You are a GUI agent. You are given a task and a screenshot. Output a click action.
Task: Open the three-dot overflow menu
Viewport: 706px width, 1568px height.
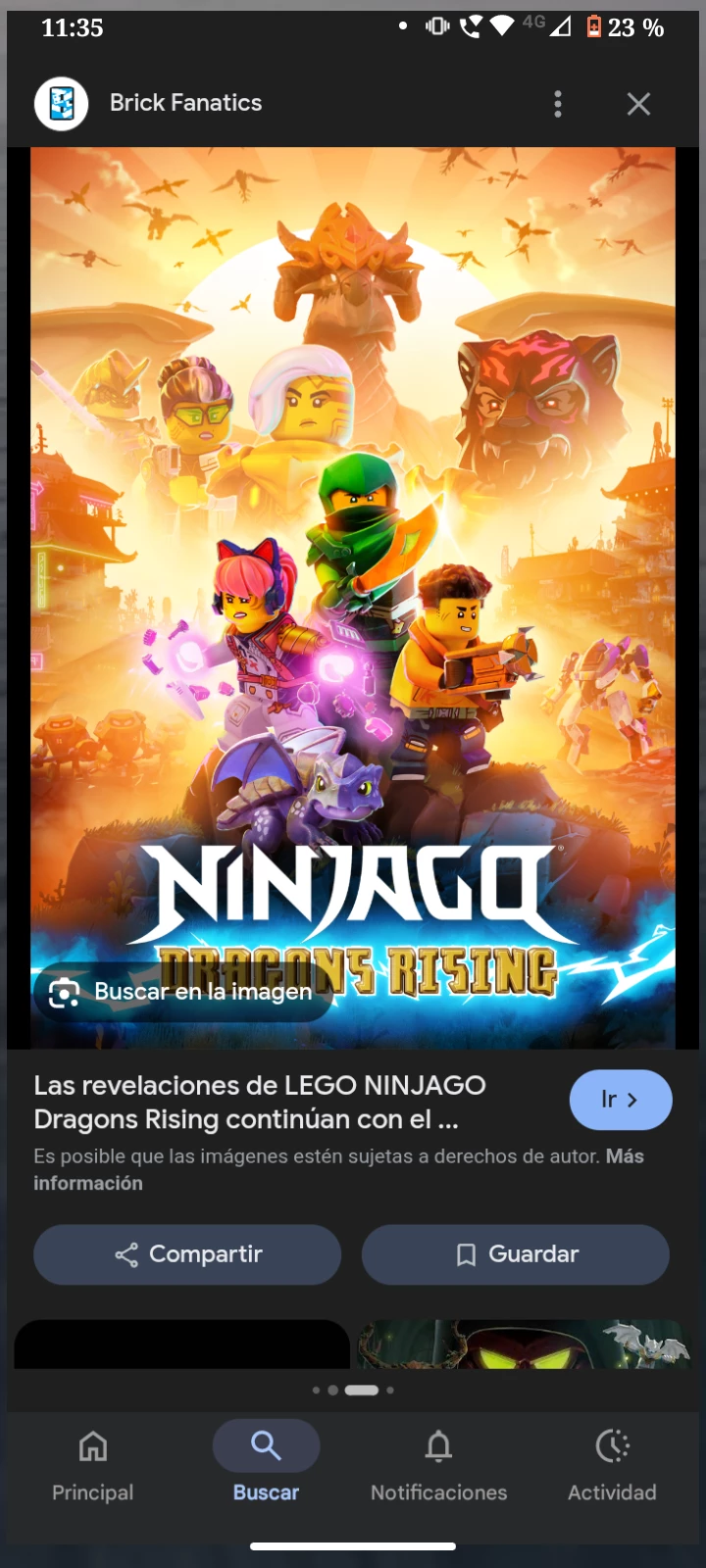coord(558,104)
